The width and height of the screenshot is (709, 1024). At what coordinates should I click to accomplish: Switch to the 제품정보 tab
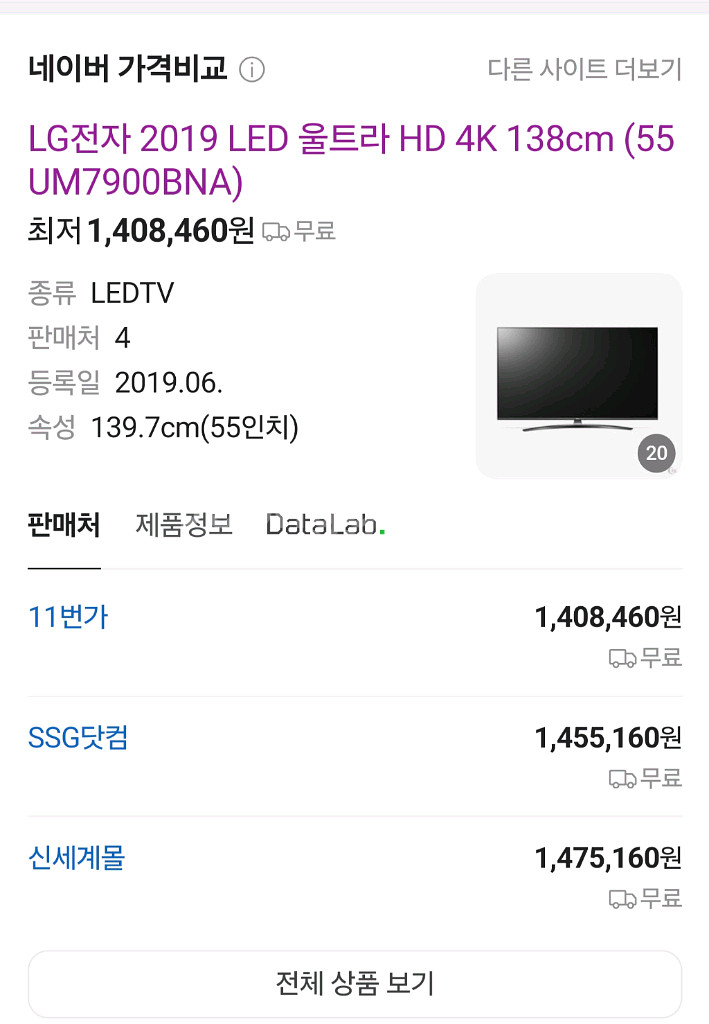[x=184, y=525]
